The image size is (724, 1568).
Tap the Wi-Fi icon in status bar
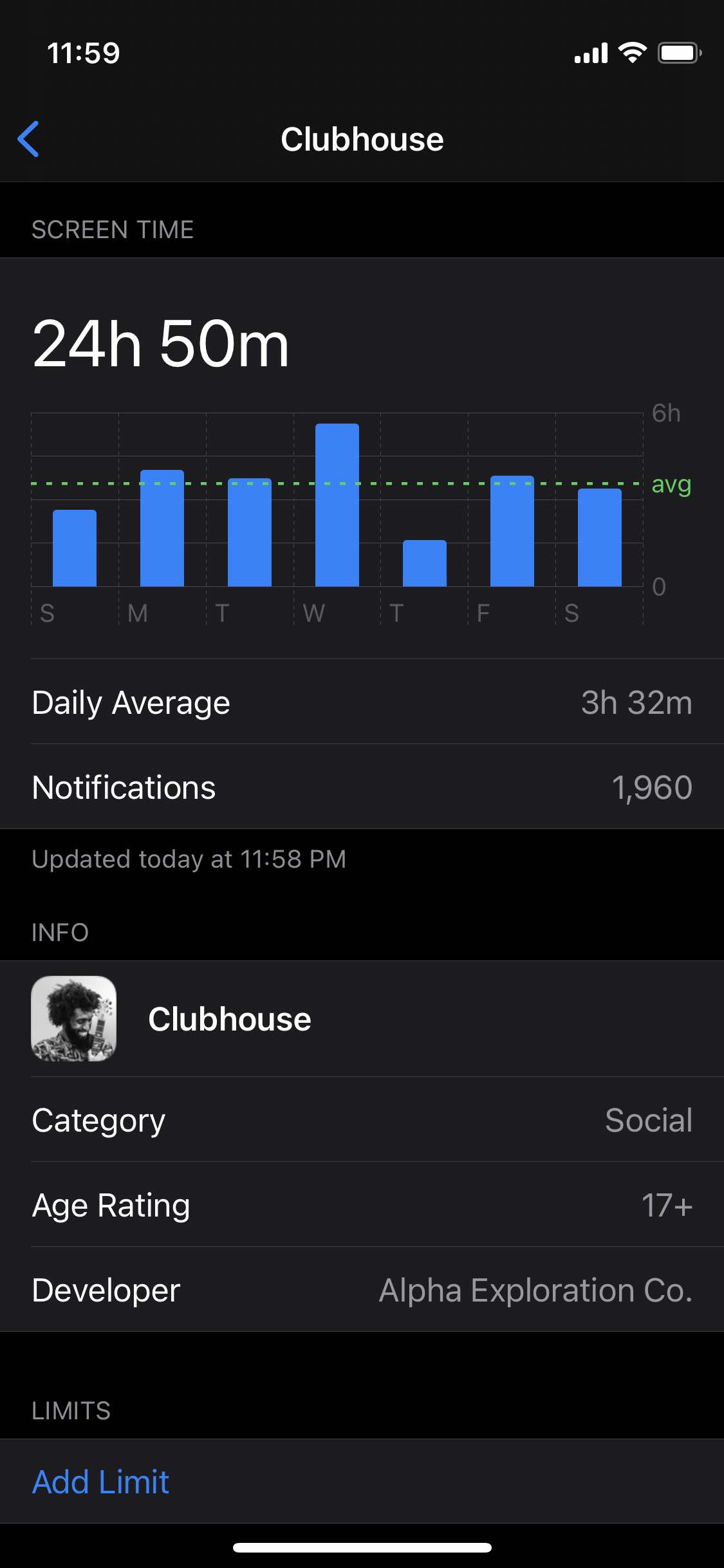coord(633,54)
